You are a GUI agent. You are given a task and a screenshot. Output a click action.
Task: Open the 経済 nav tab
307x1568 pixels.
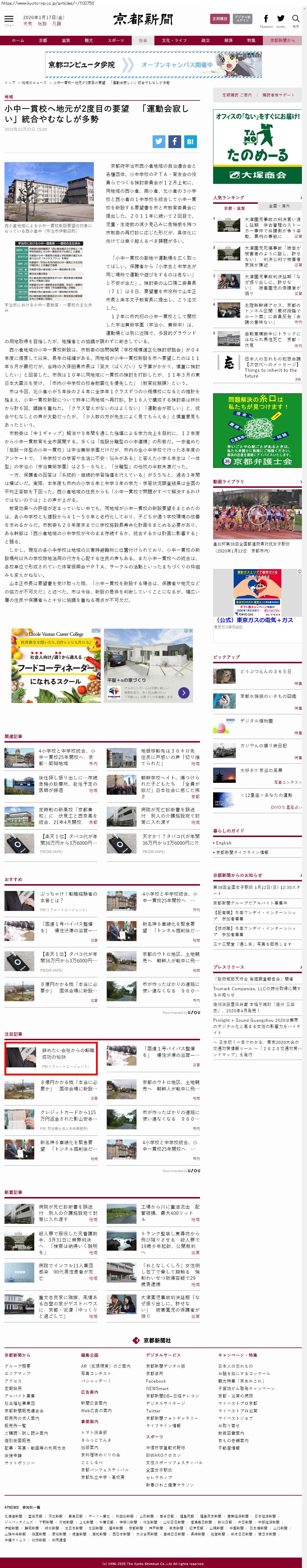click(228, 40)
